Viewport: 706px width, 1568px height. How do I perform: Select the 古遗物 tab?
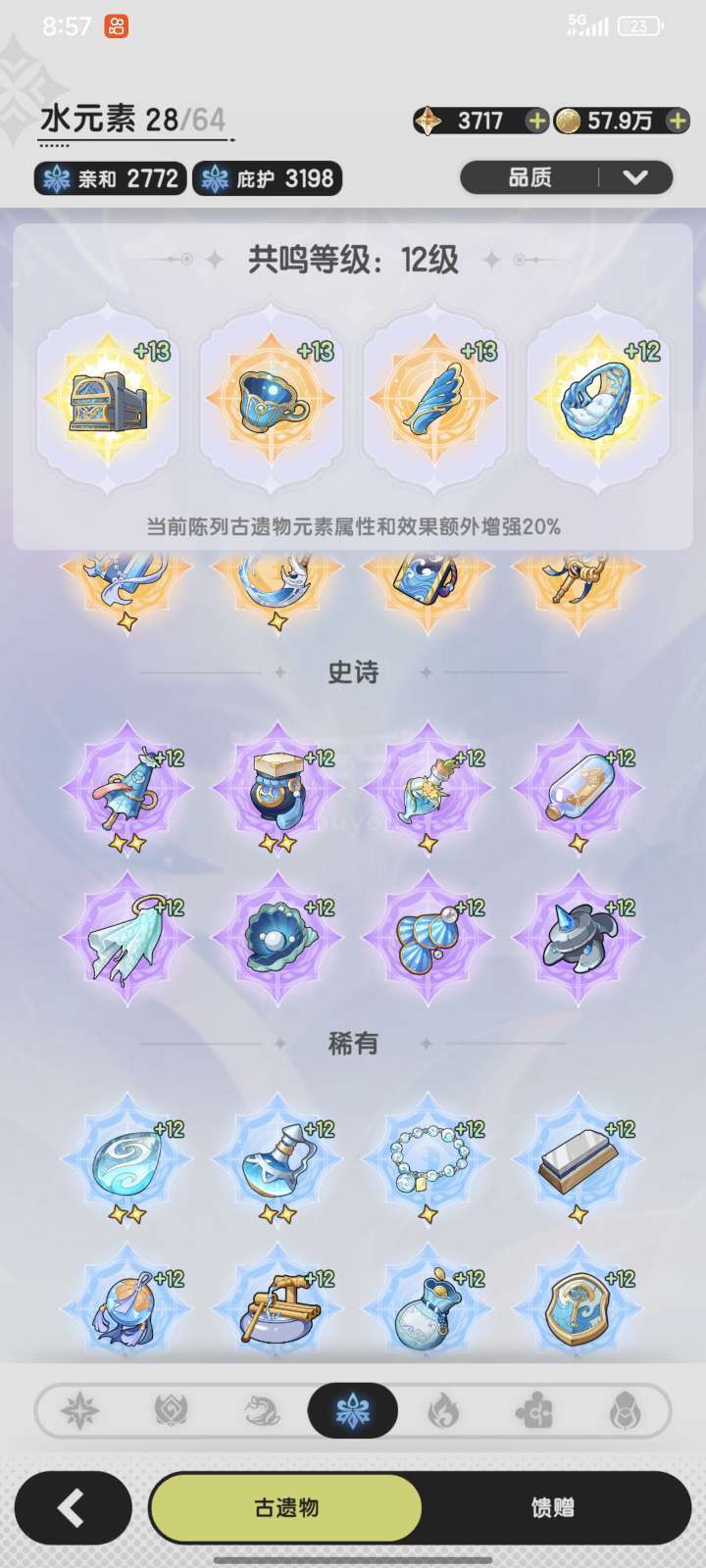point(285,1508)
